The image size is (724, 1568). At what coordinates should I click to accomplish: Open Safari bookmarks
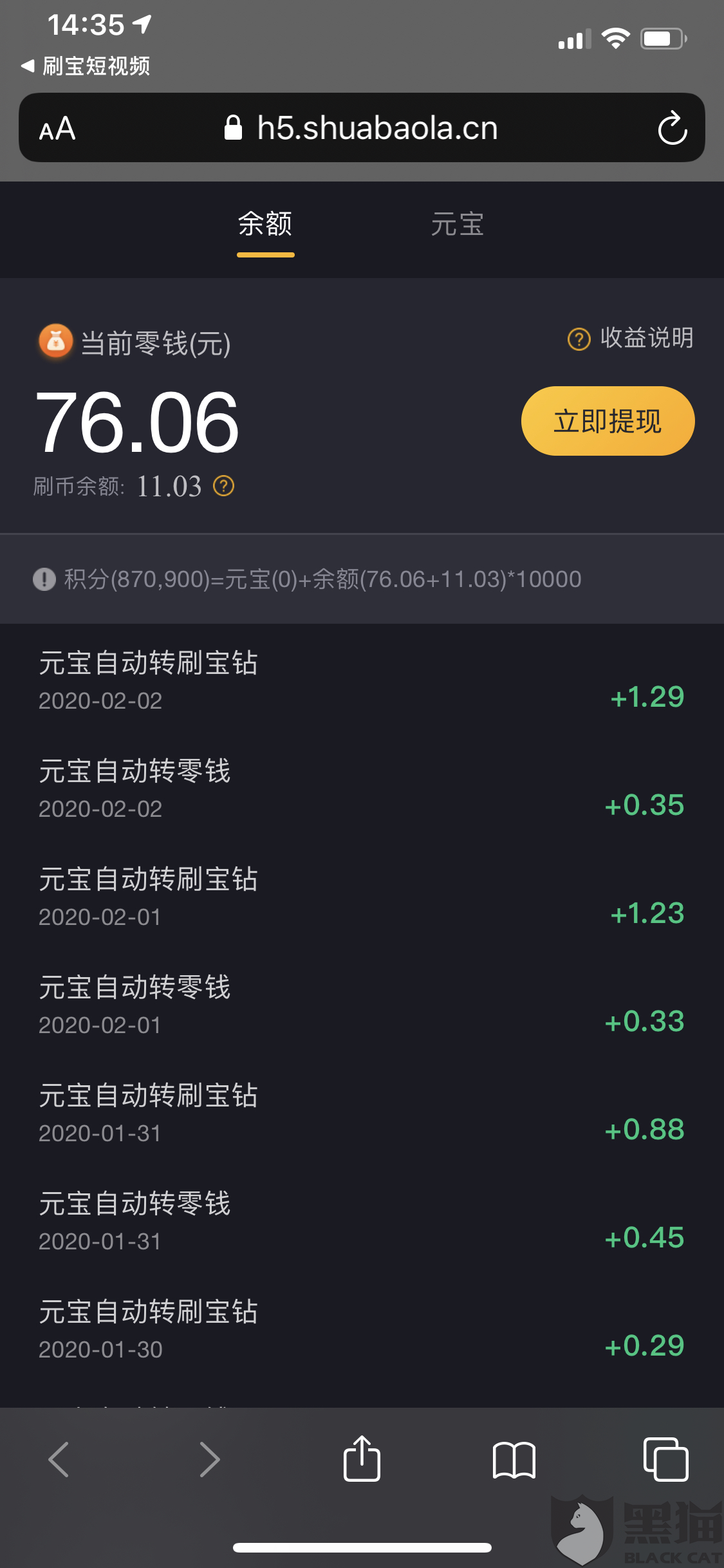pyautogui.click(x=514, y=1459)
